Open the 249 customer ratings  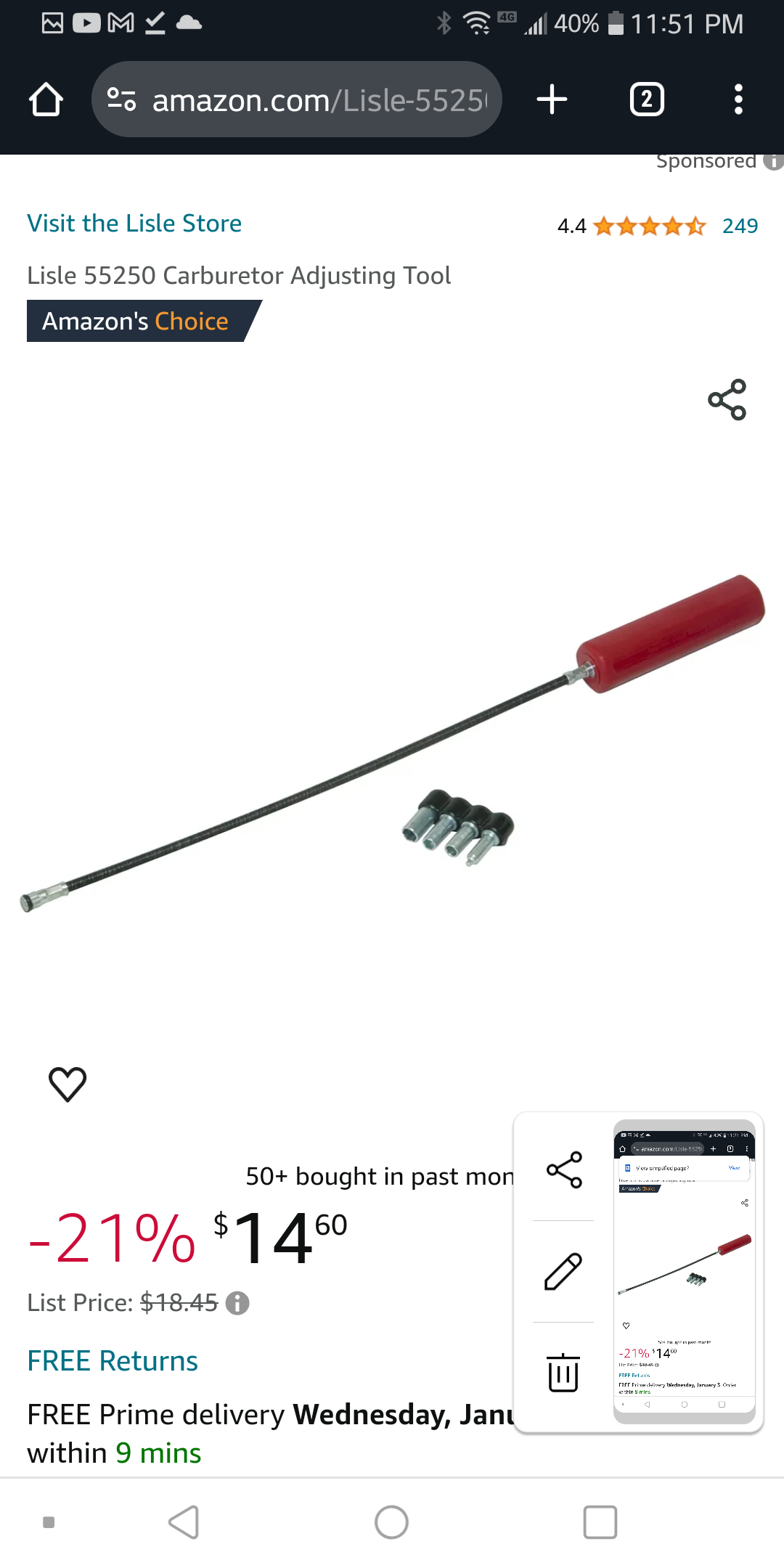point(740,226)
